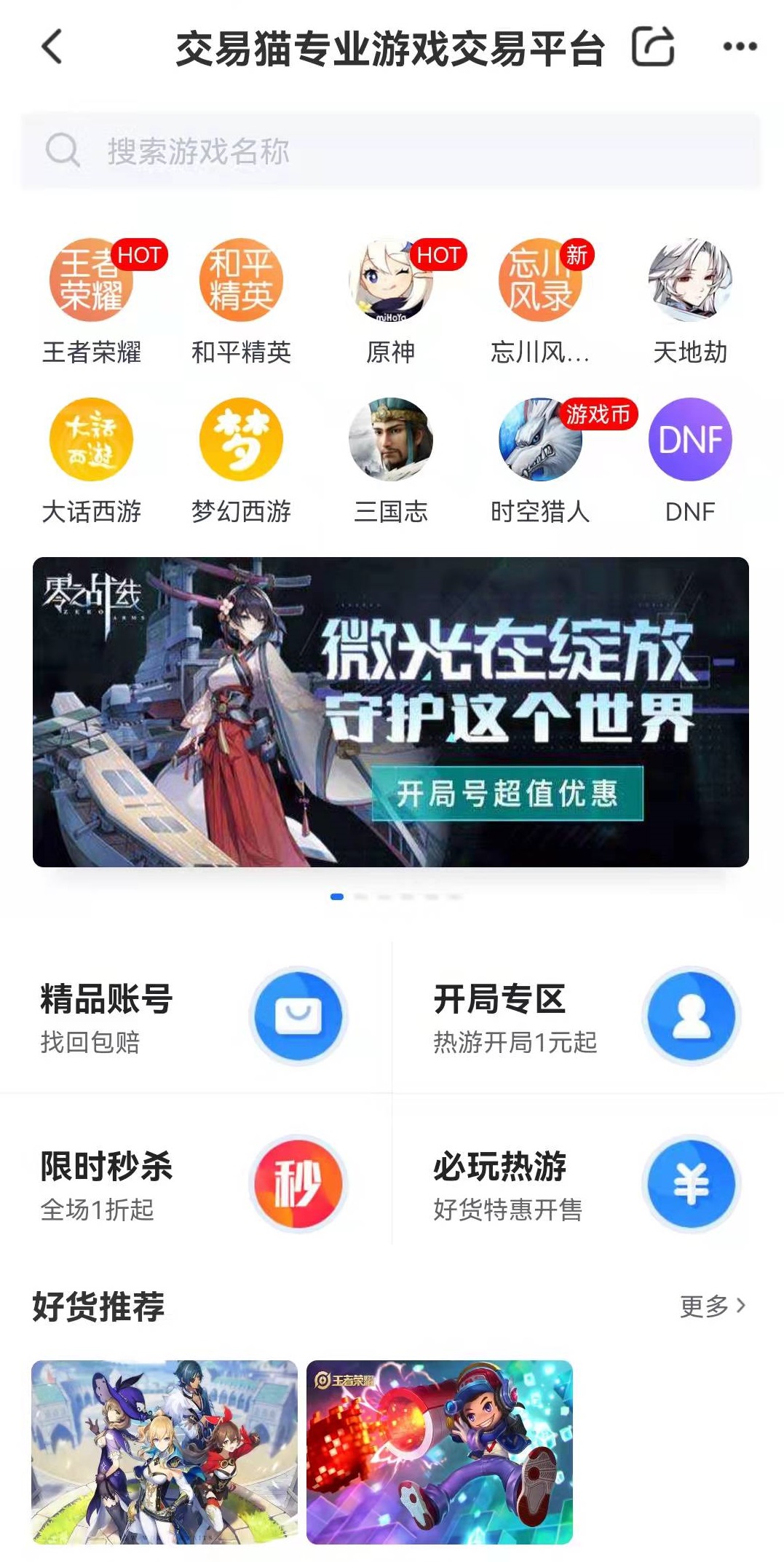Image resolution: width=784 pixels, height=1562 pixels.
Task: Go back using the top-left arrow
Action: (52, 47)
